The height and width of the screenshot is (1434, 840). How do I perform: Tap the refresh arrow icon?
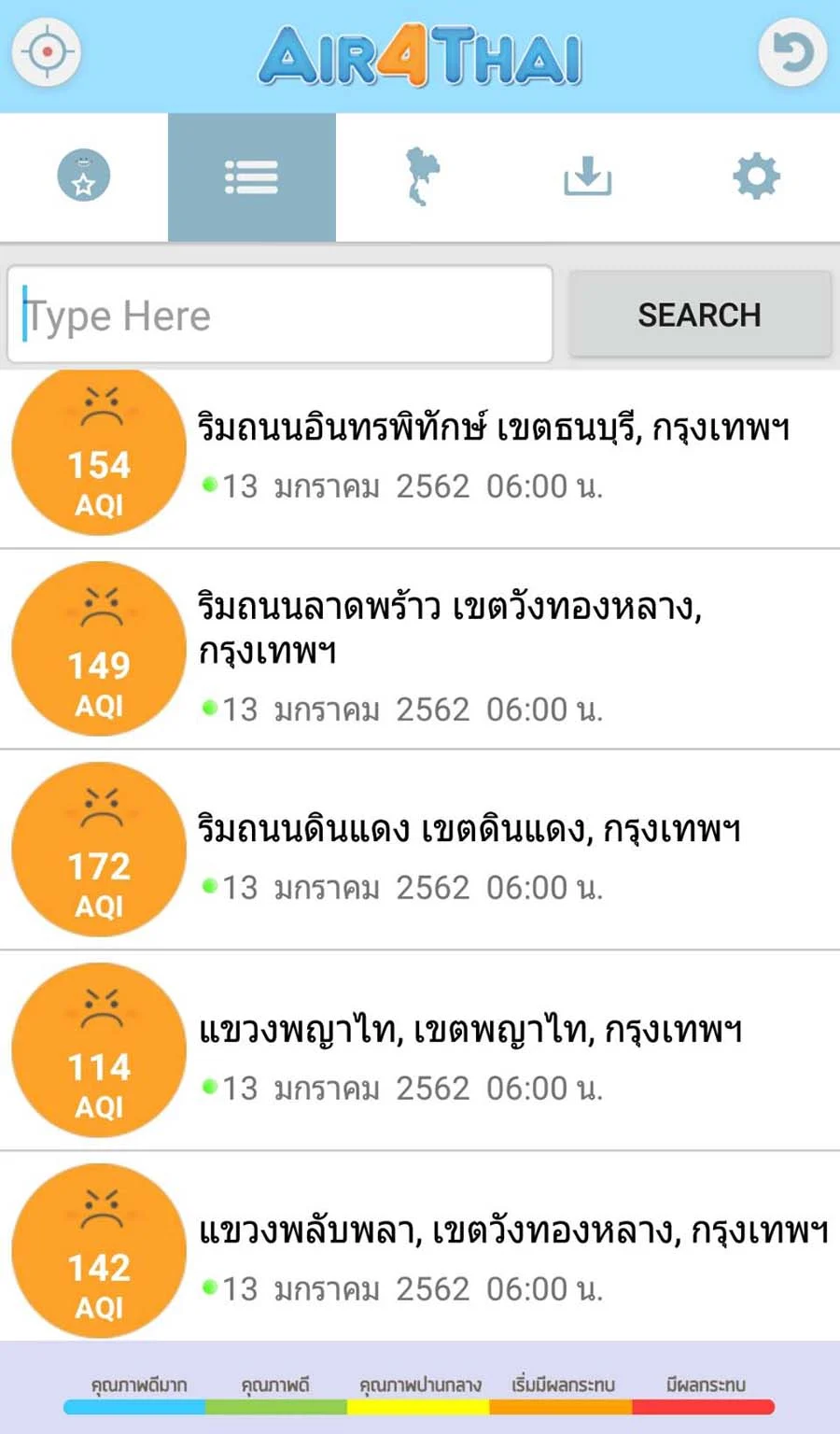792,52
